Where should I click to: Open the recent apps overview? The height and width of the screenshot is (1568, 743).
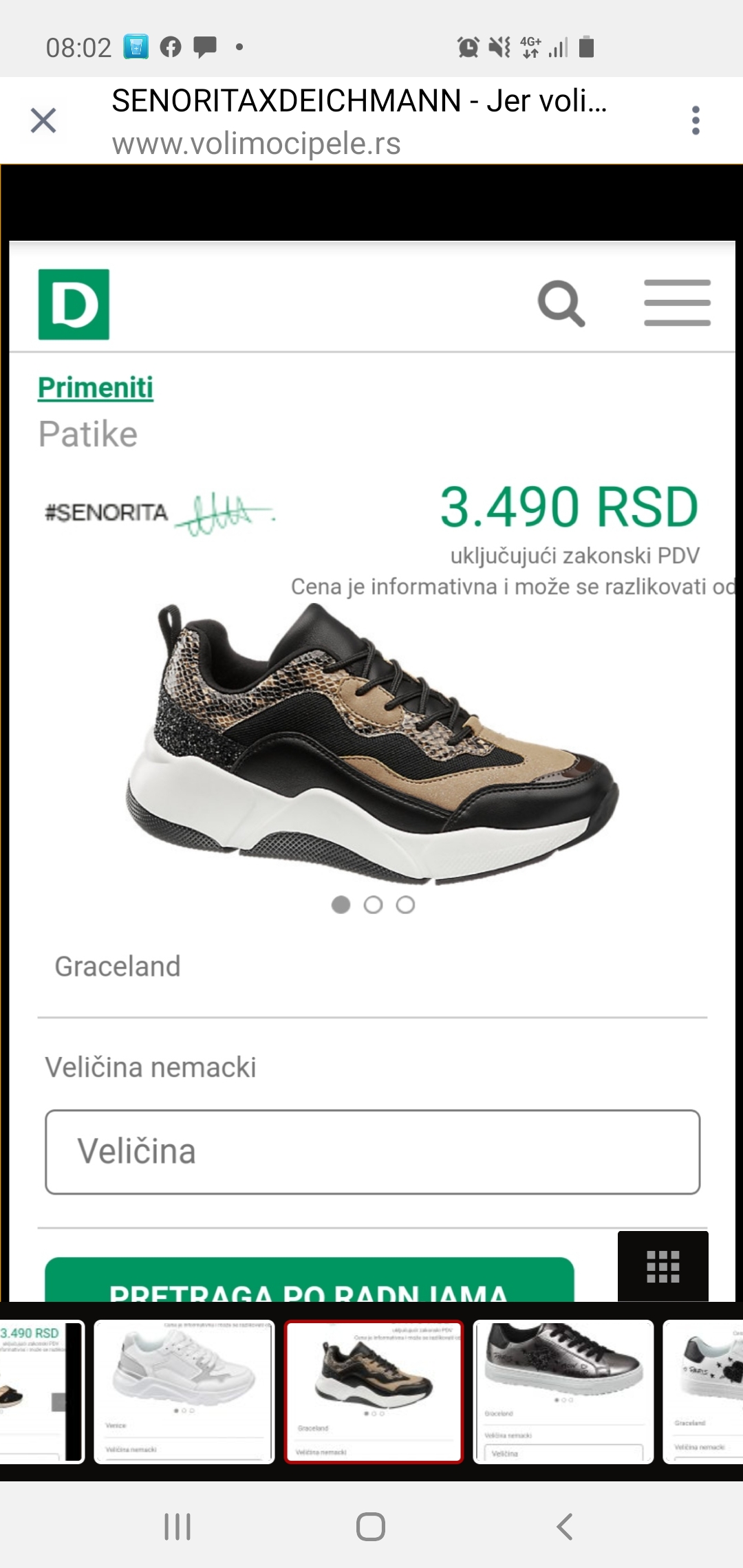pos(177,1526)
